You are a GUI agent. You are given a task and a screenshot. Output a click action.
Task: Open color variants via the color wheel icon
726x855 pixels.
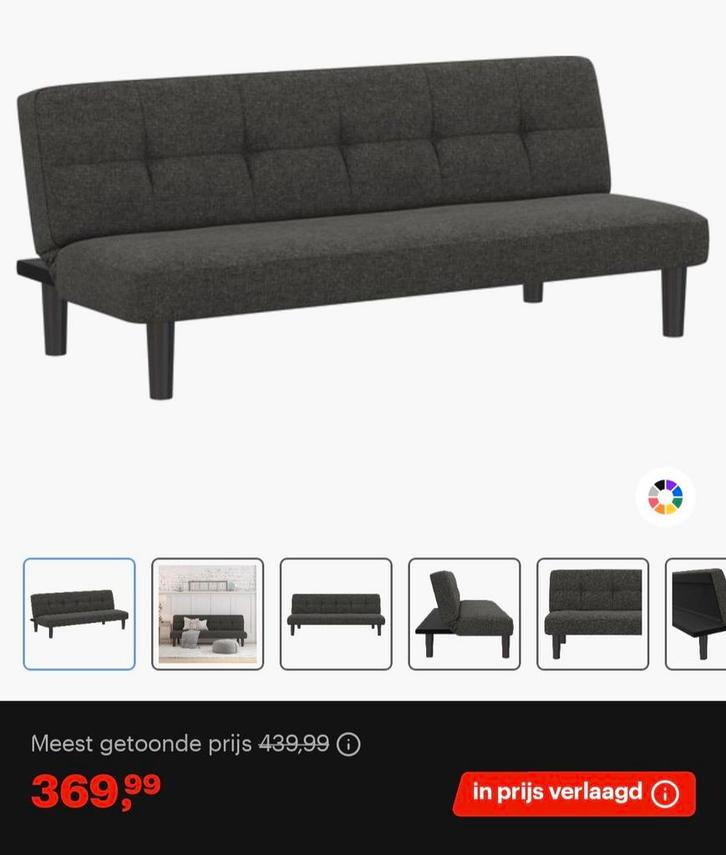667,496
